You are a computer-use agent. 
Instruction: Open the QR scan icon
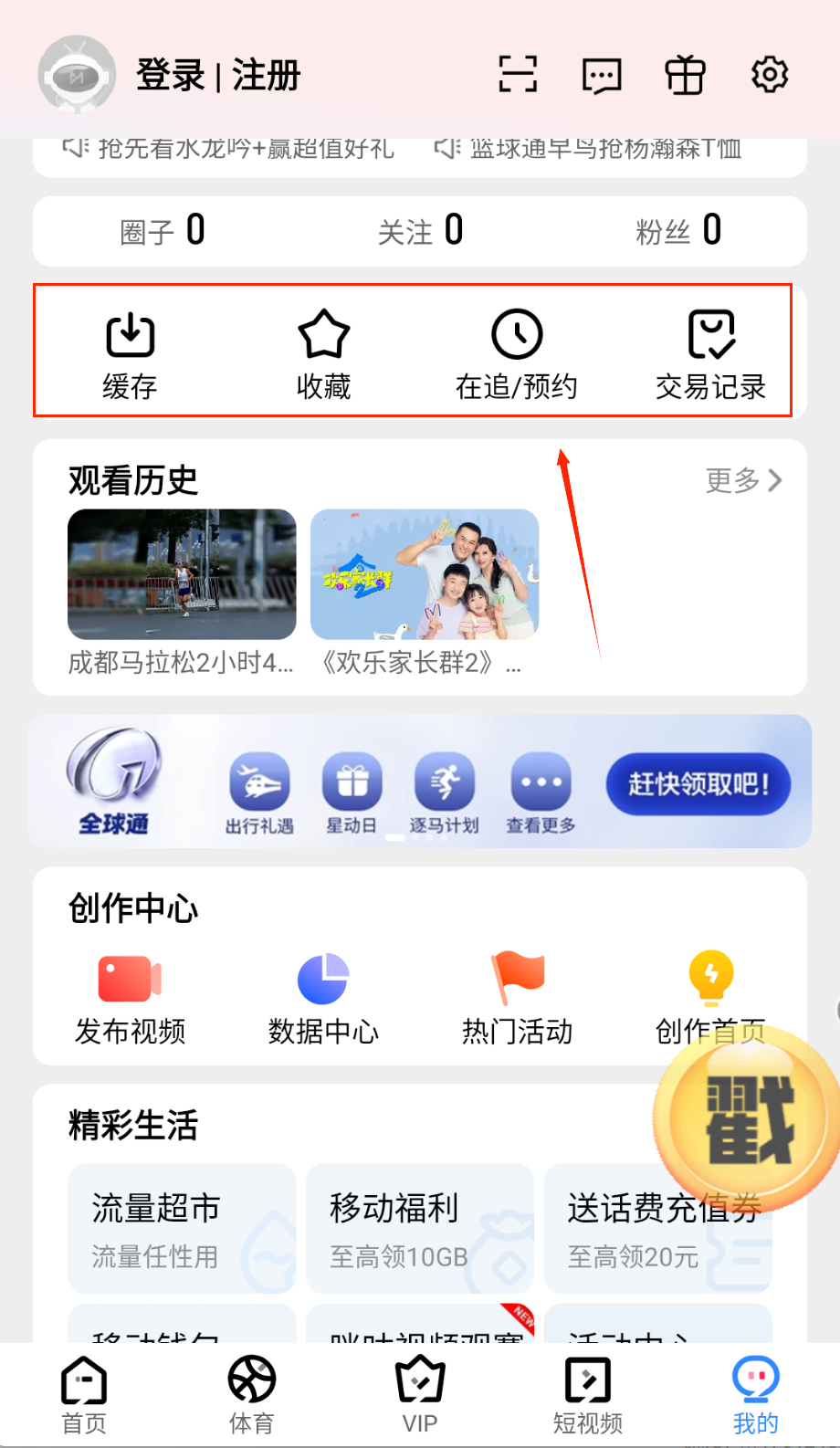pyautogui.click(x=518, y=74)
